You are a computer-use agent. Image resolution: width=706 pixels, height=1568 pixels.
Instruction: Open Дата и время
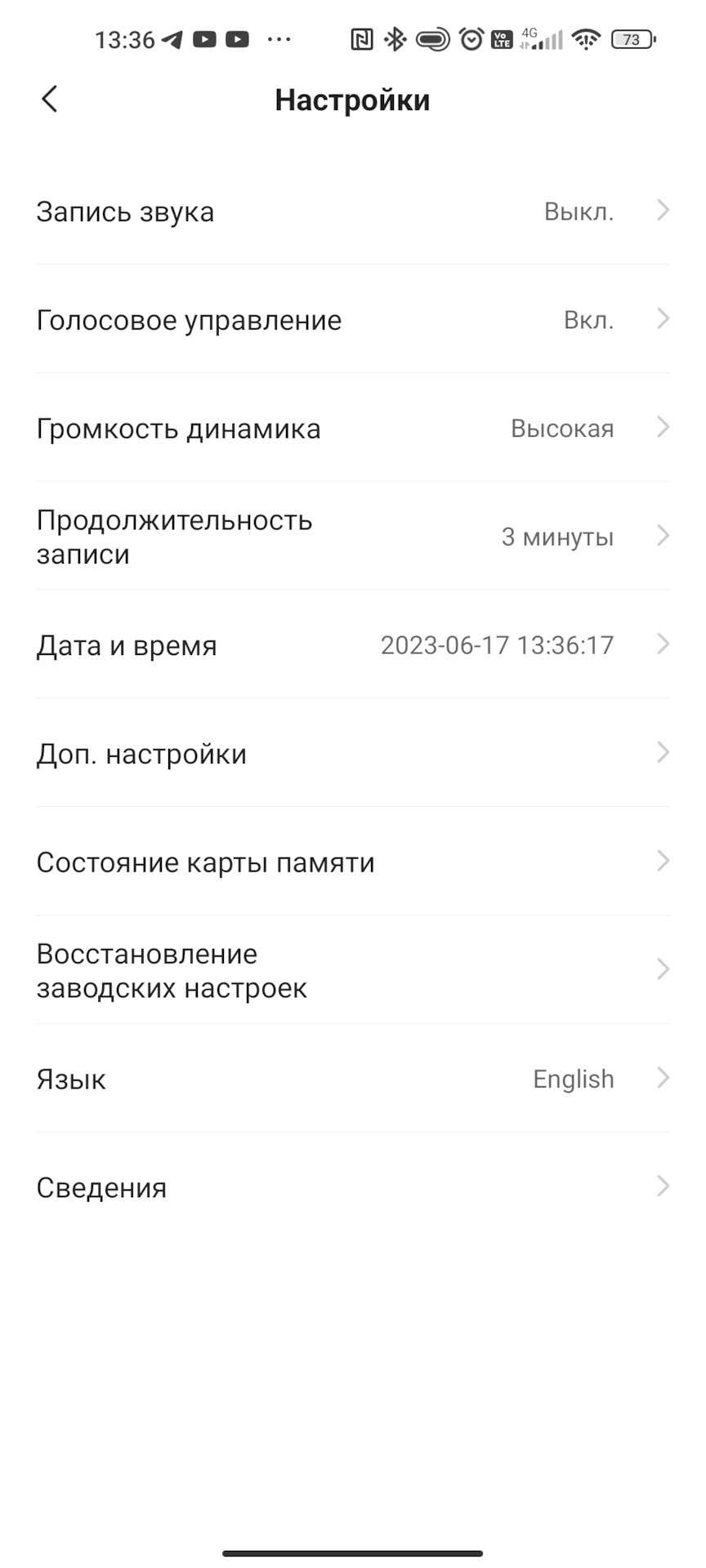[353, 644]
